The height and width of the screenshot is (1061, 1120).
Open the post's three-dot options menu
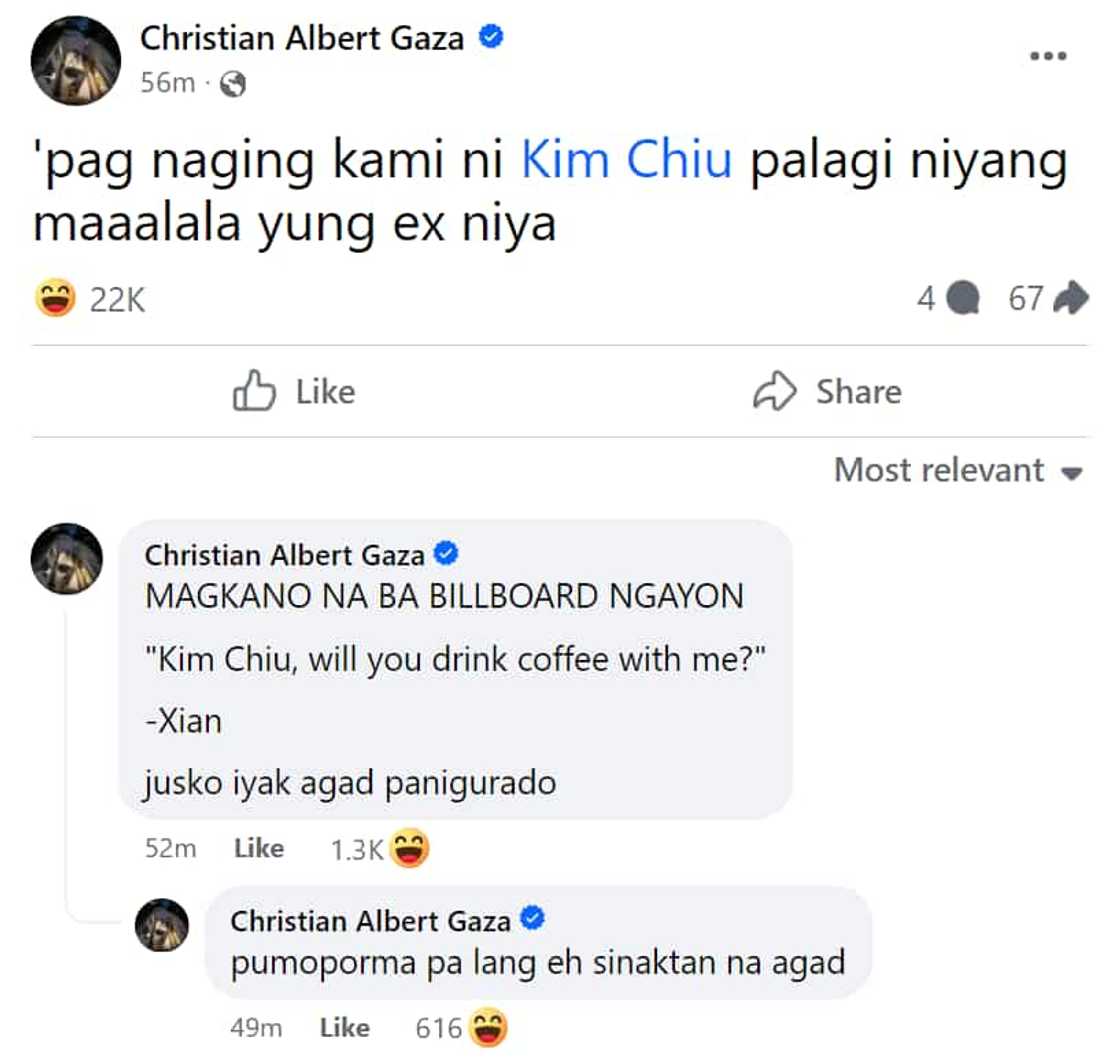(1048, 56)
